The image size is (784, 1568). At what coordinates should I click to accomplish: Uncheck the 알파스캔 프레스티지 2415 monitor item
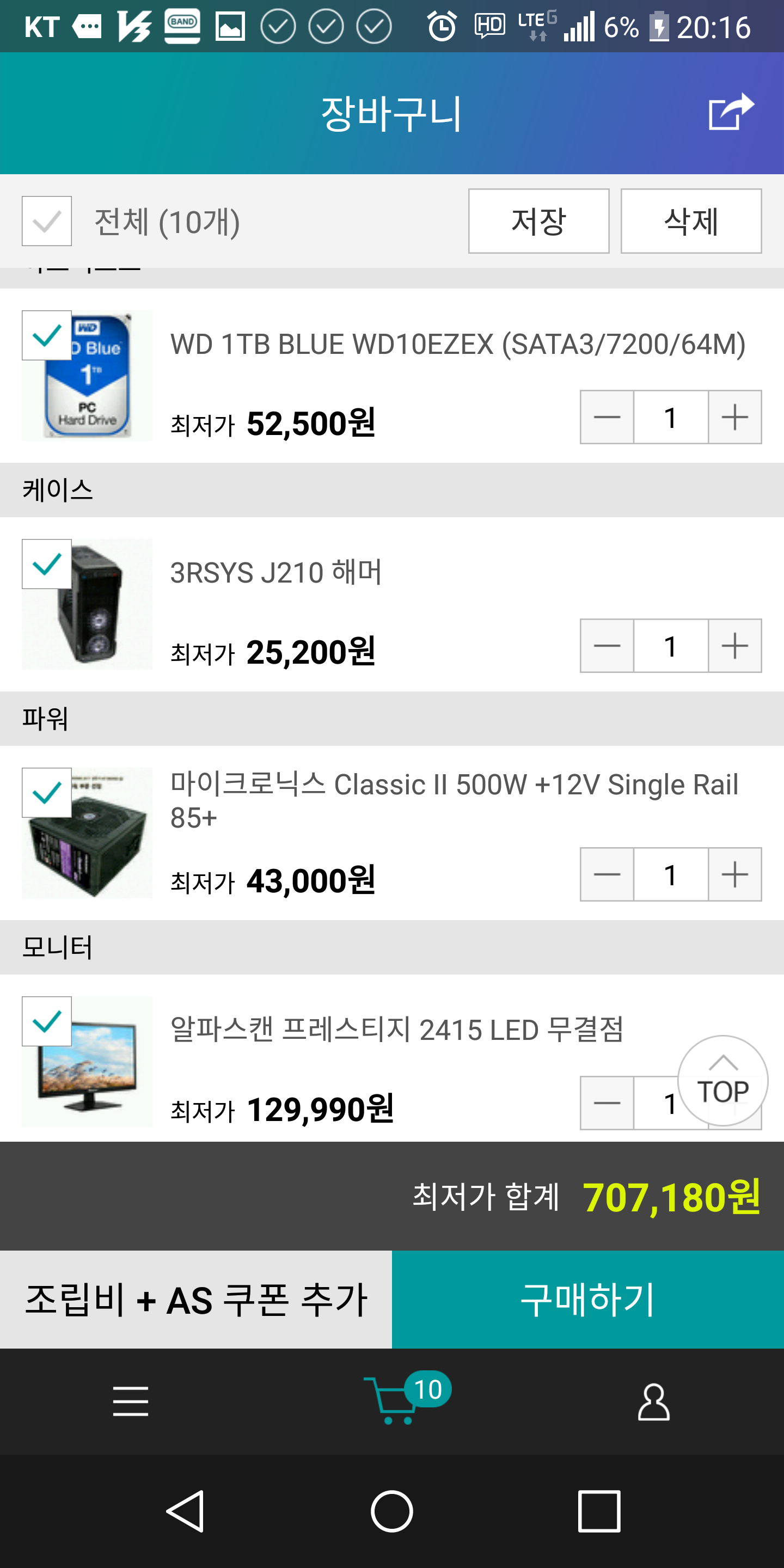[x=47, y=1021]
